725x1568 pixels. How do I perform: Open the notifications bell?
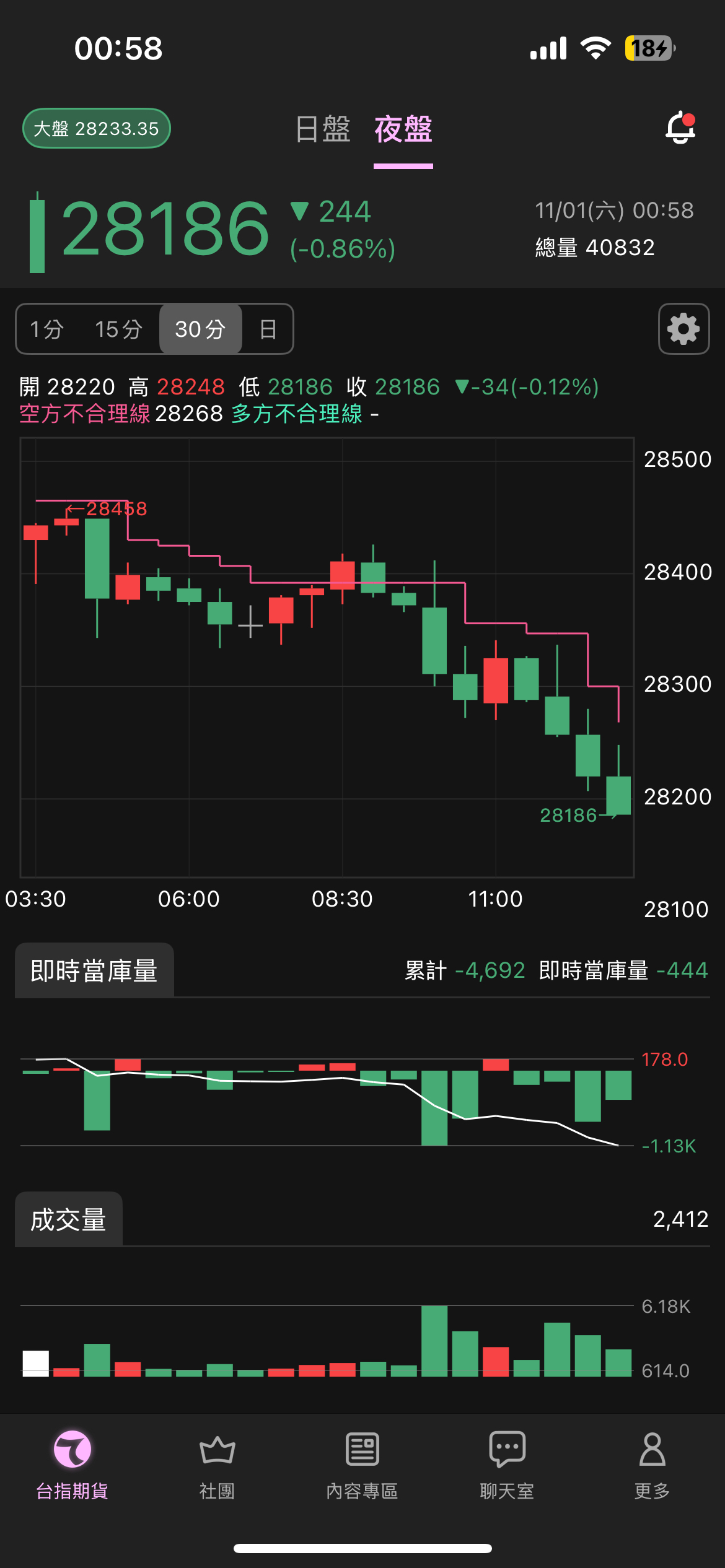[x=680, y=128]
